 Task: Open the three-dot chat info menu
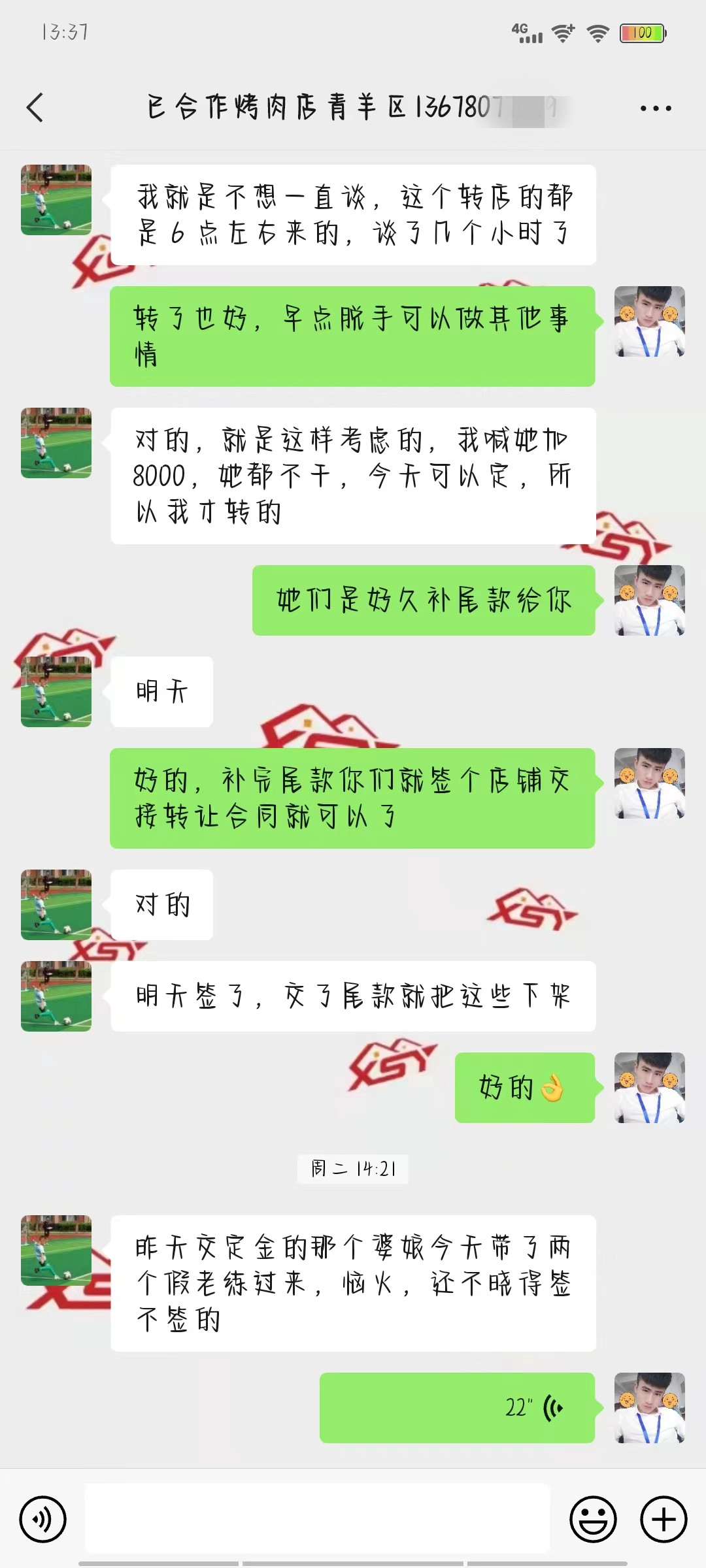[x=656, y=108]
